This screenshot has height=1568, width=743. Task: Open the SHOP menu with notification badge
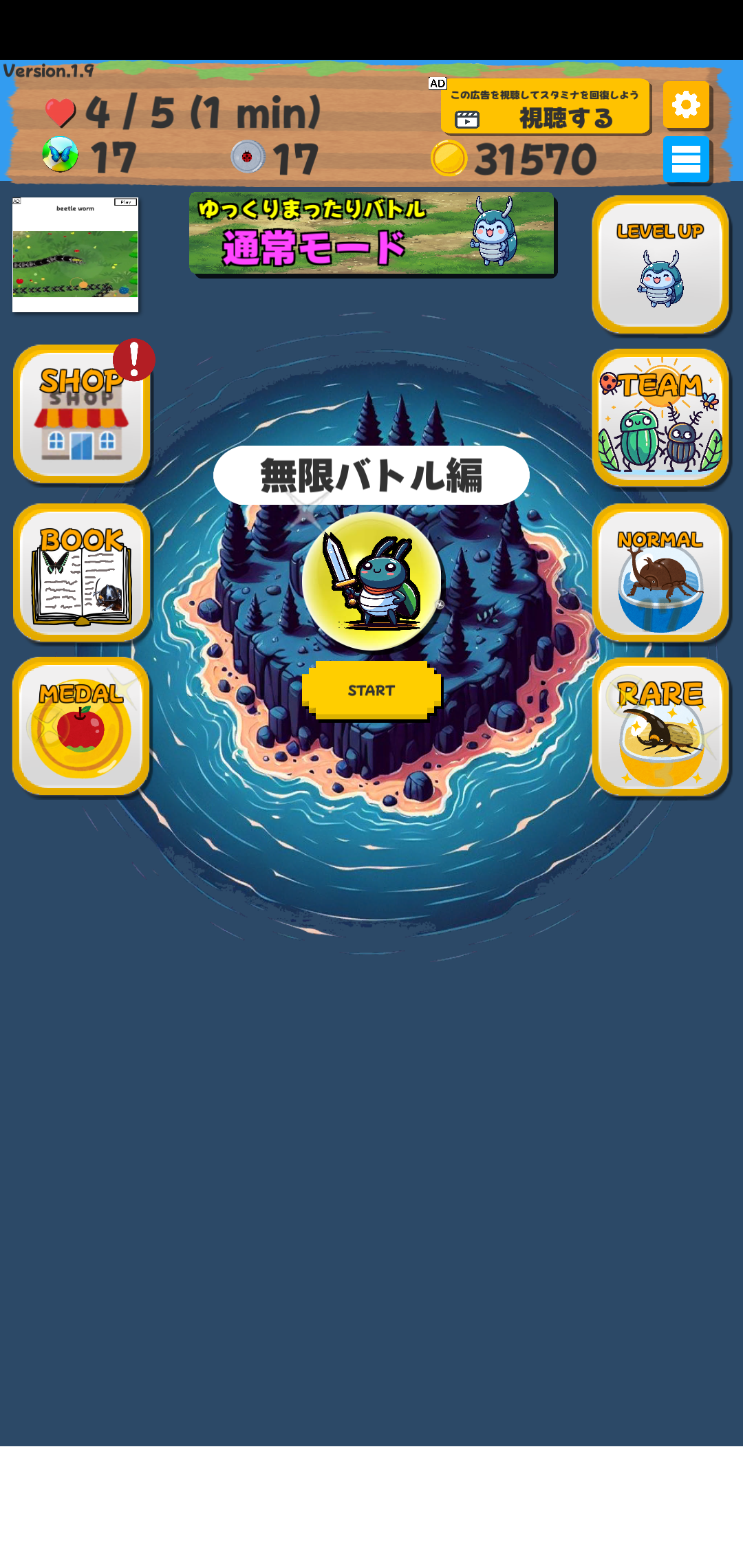80,411
